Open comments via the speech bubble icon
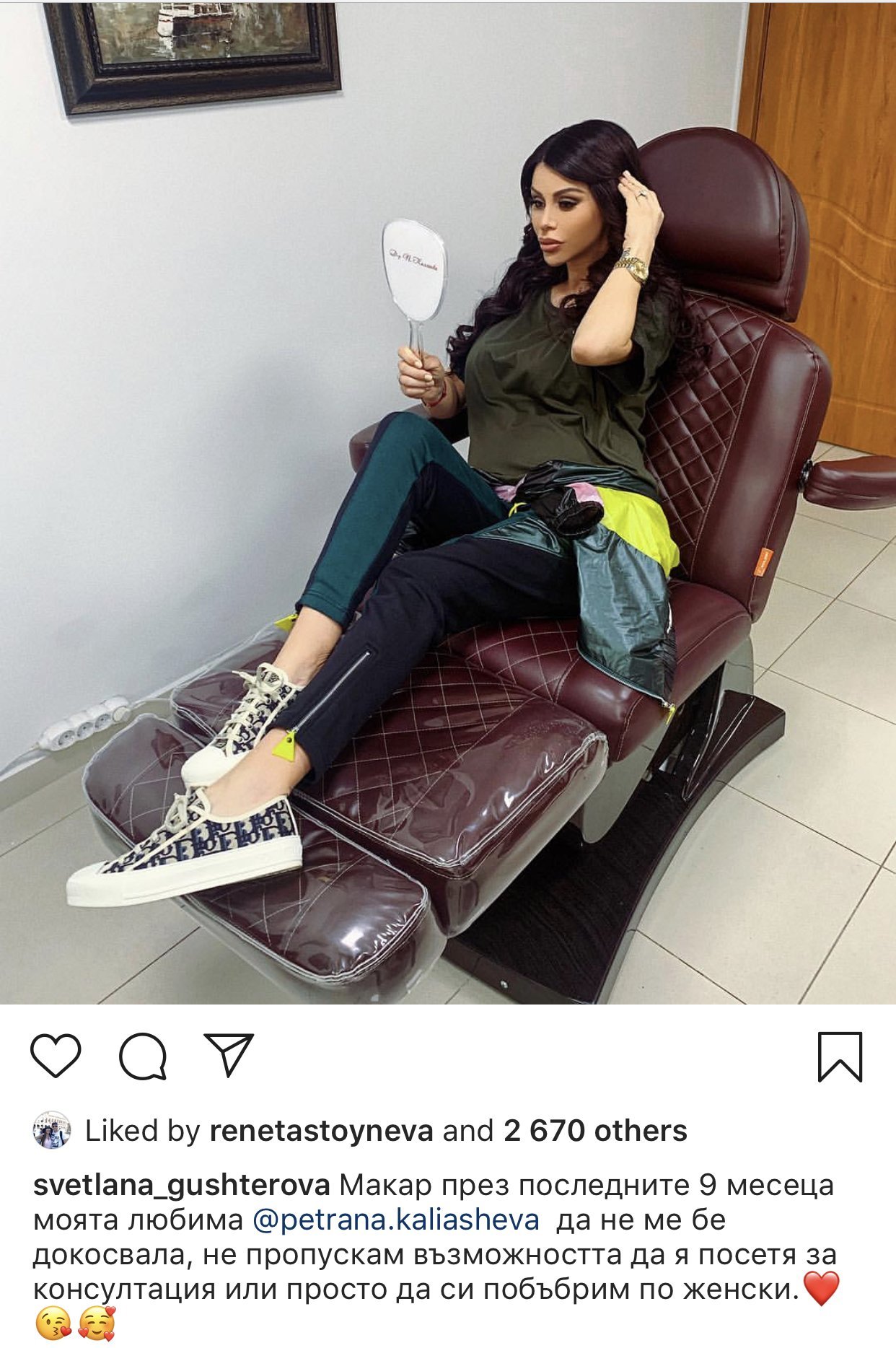This screenshot has width=896, height=1348. [x=143, y=1057]
